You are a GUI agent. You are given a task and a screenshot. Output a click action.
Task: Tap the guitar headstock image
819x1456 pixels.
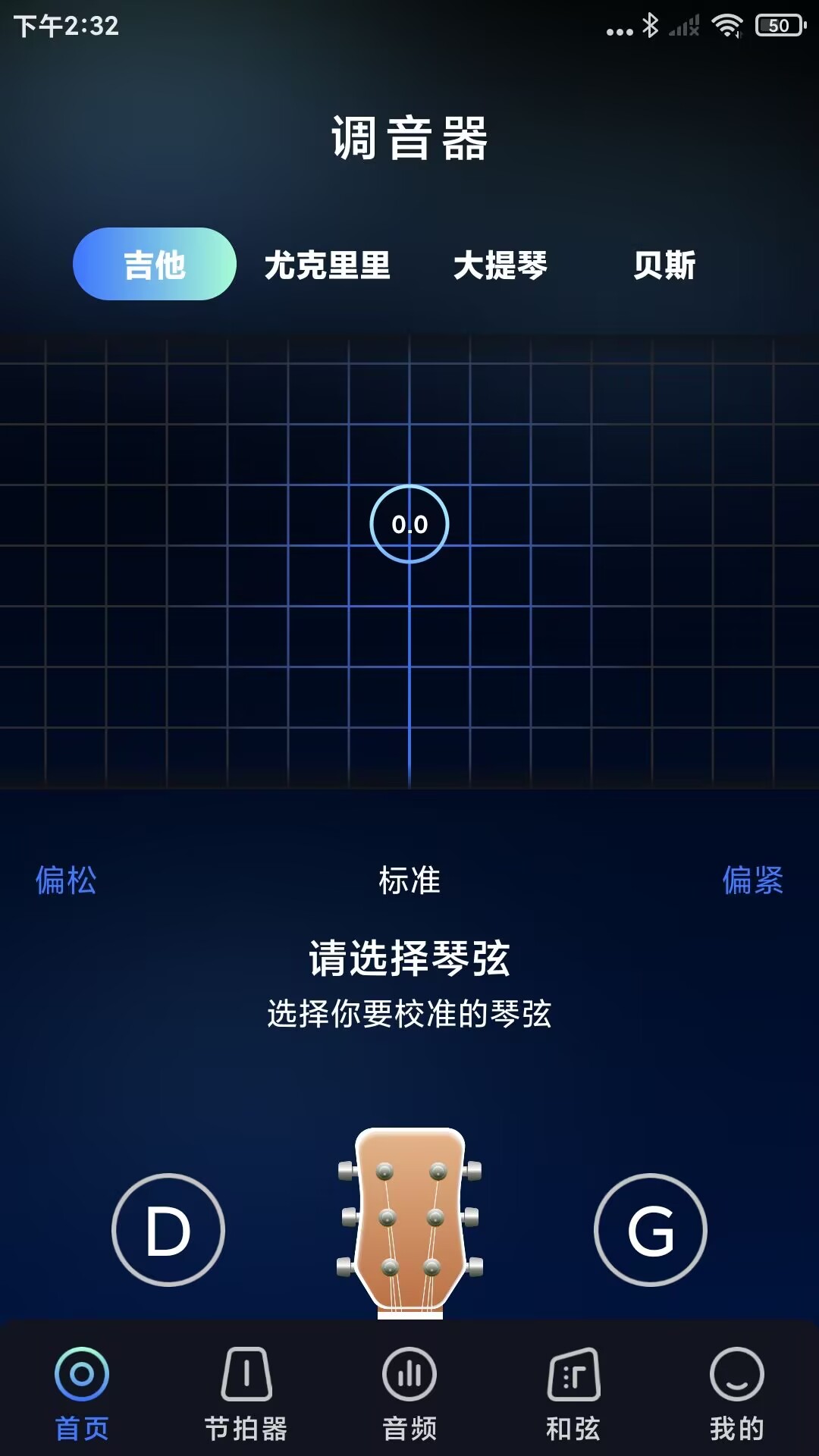pyautogui.click(x=409, y=1213)
